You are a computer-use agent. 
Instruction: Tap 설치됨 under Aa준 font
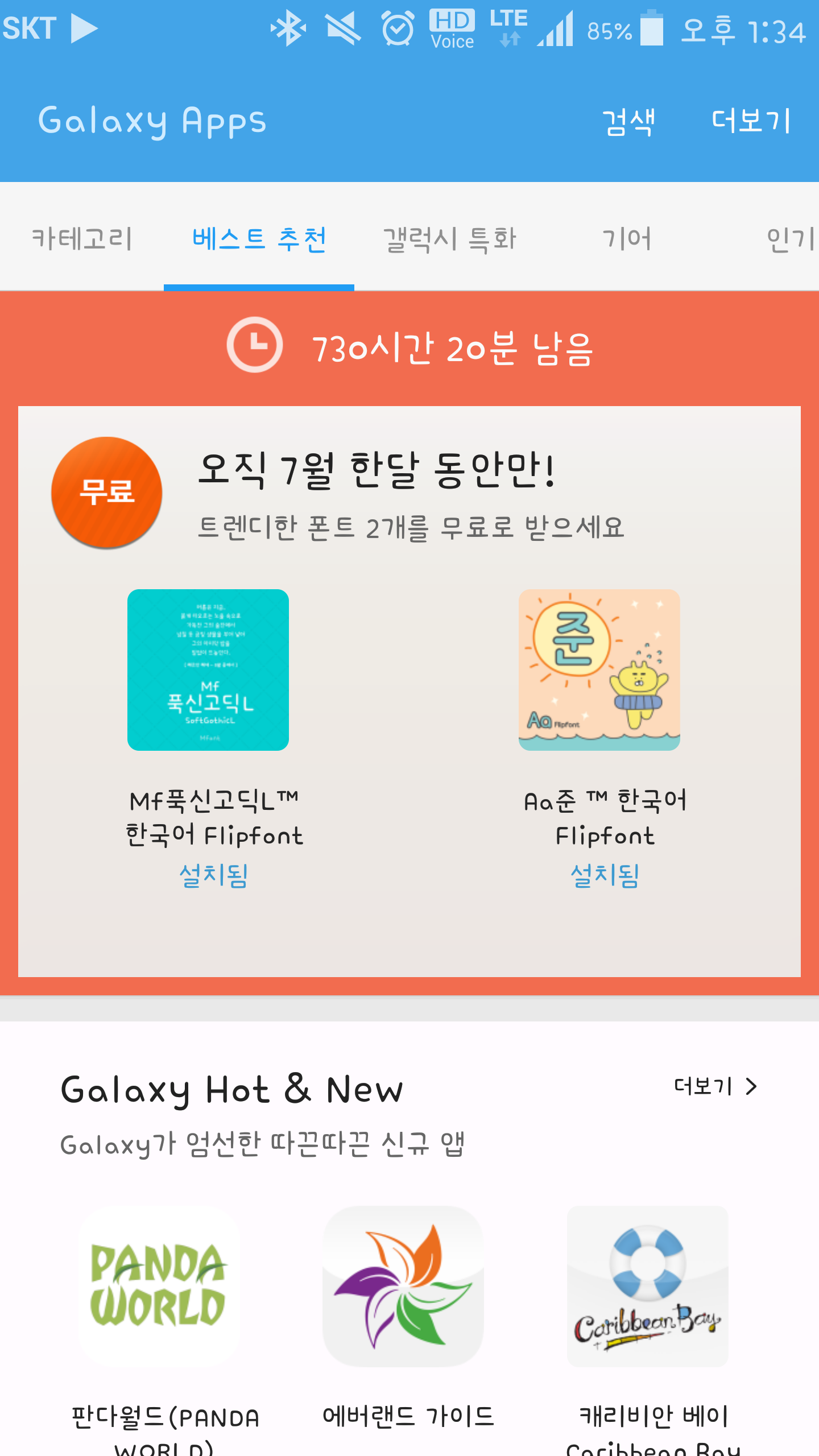605,875
